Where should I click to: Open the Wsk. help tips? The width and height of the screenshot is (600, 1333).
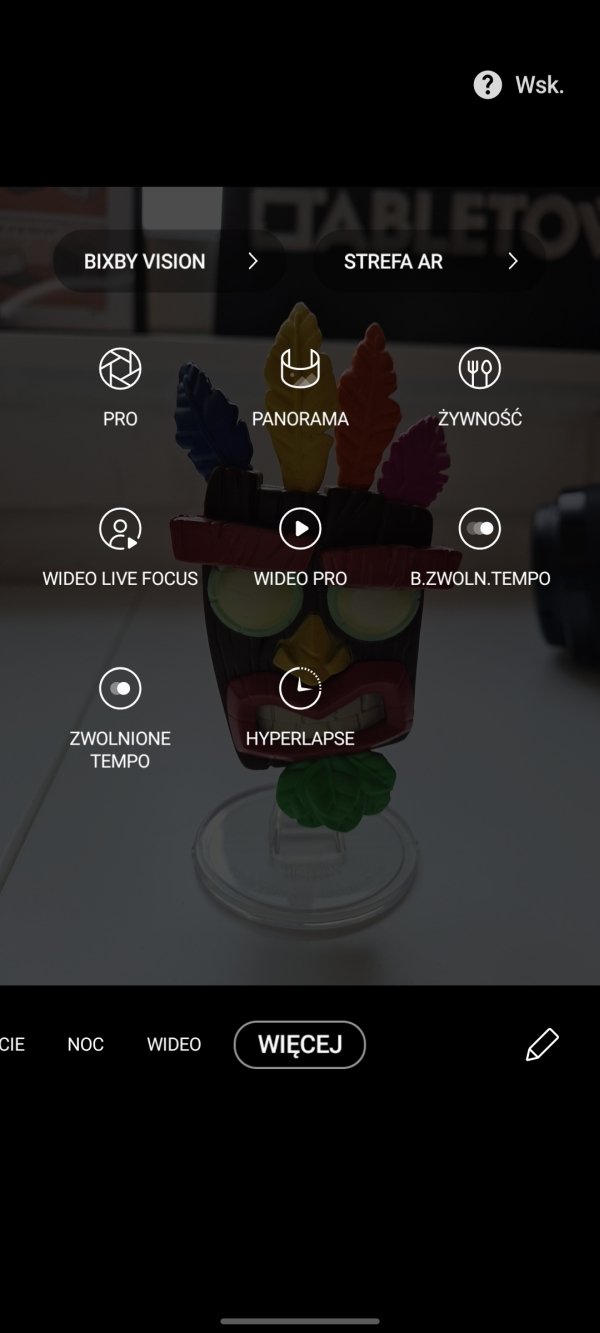pyautogui.click(x=518, y=85)
